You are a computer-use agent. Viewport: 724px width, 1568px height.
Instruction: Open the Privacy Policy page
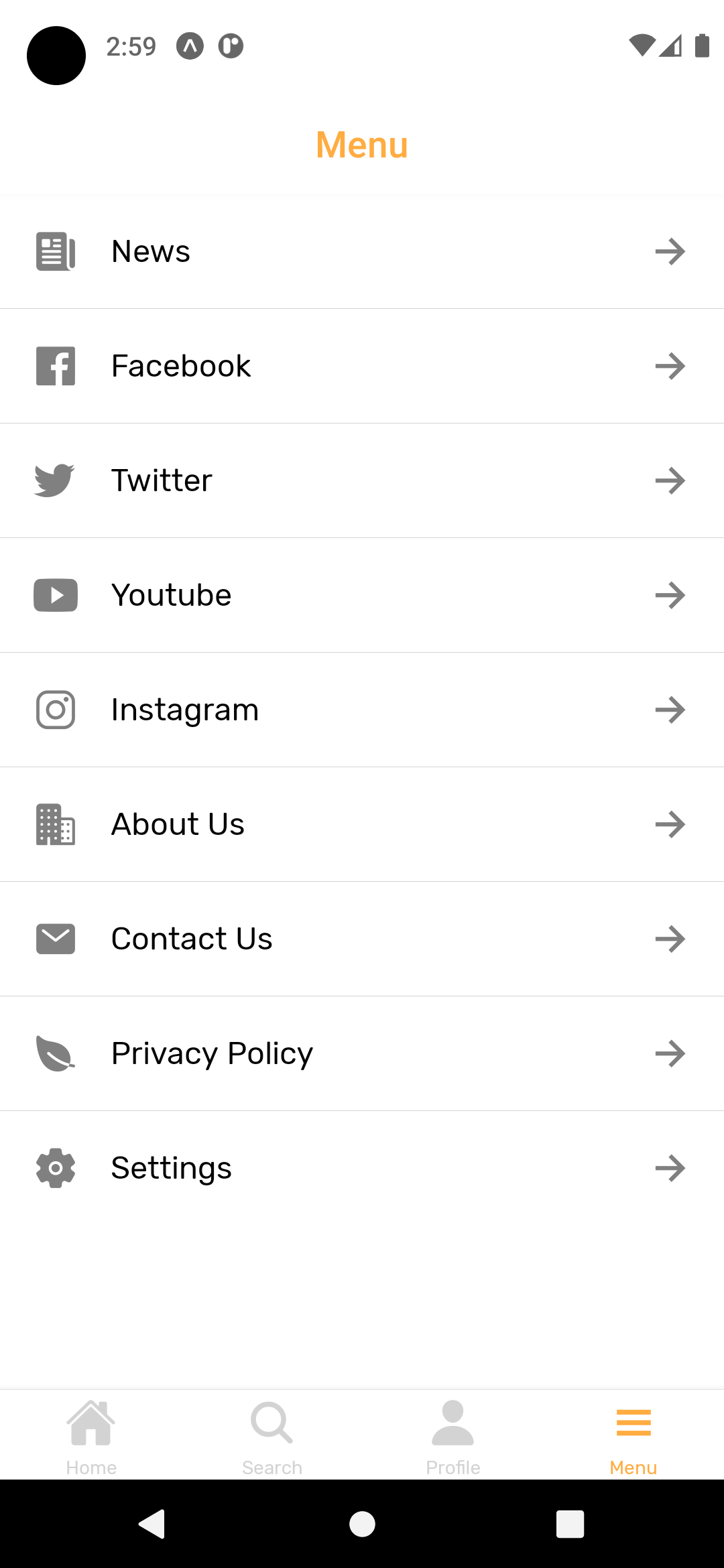click(x=362, y=1053)
